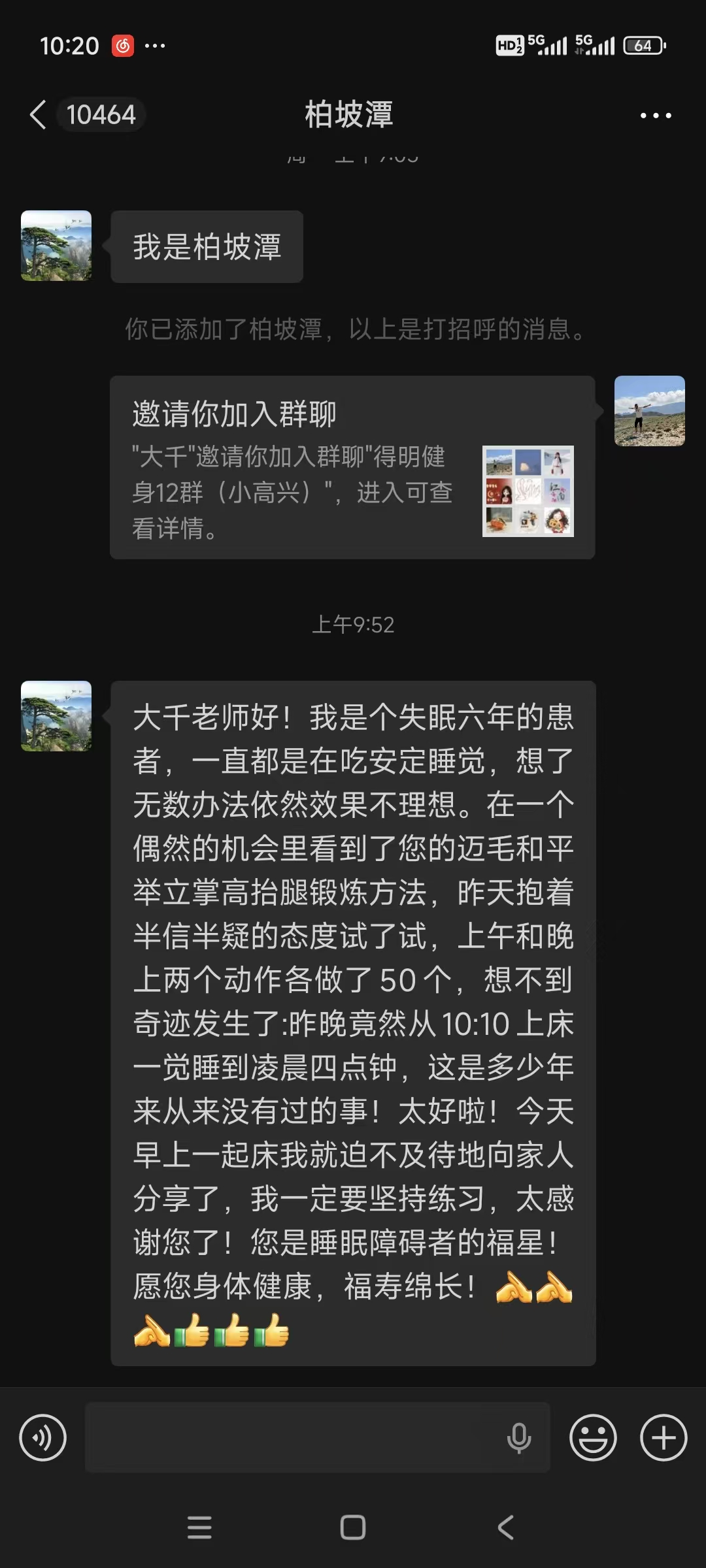
Task: Go back to the chat list
Action: [39, 115]
